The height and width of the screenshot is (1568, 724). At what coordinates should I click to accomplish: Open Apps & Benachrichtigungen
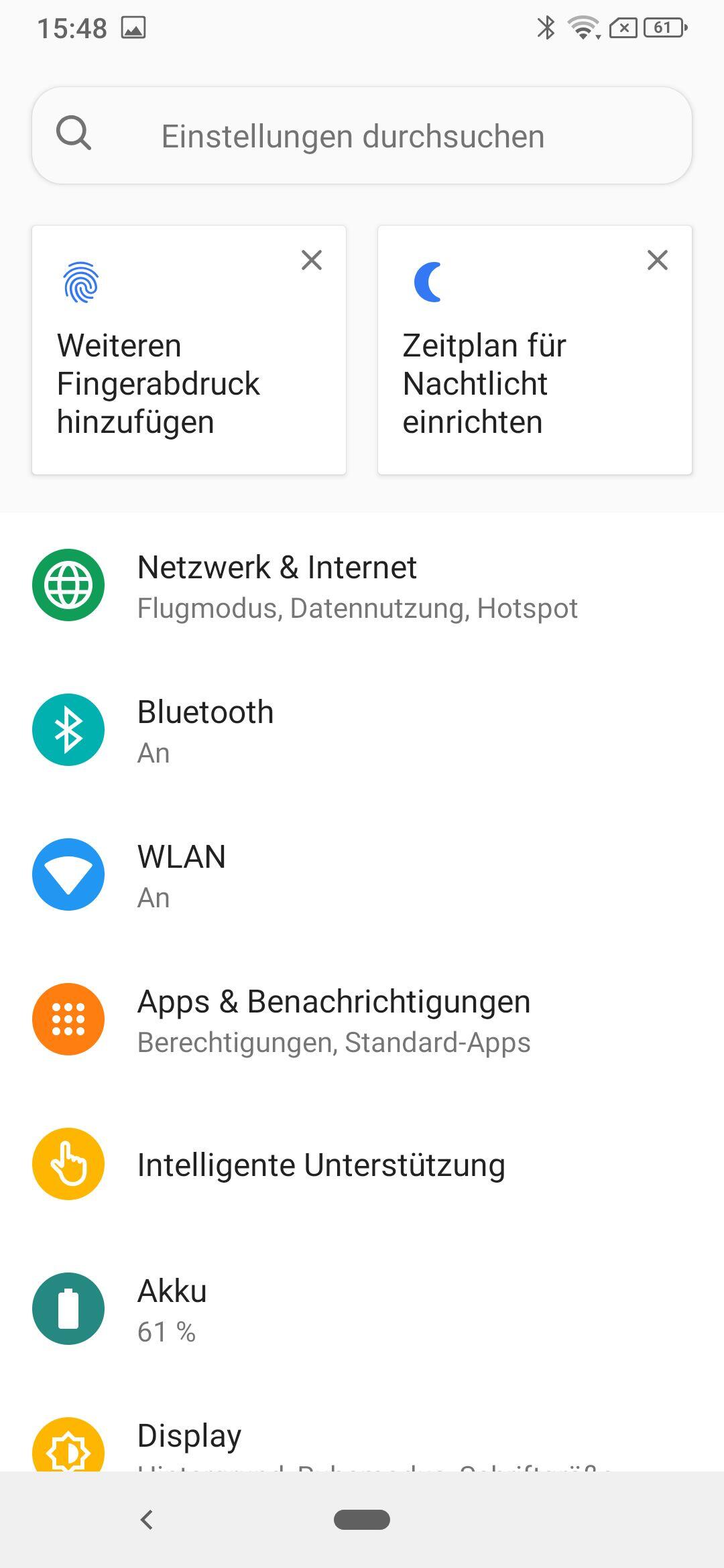click(362, 1019)
